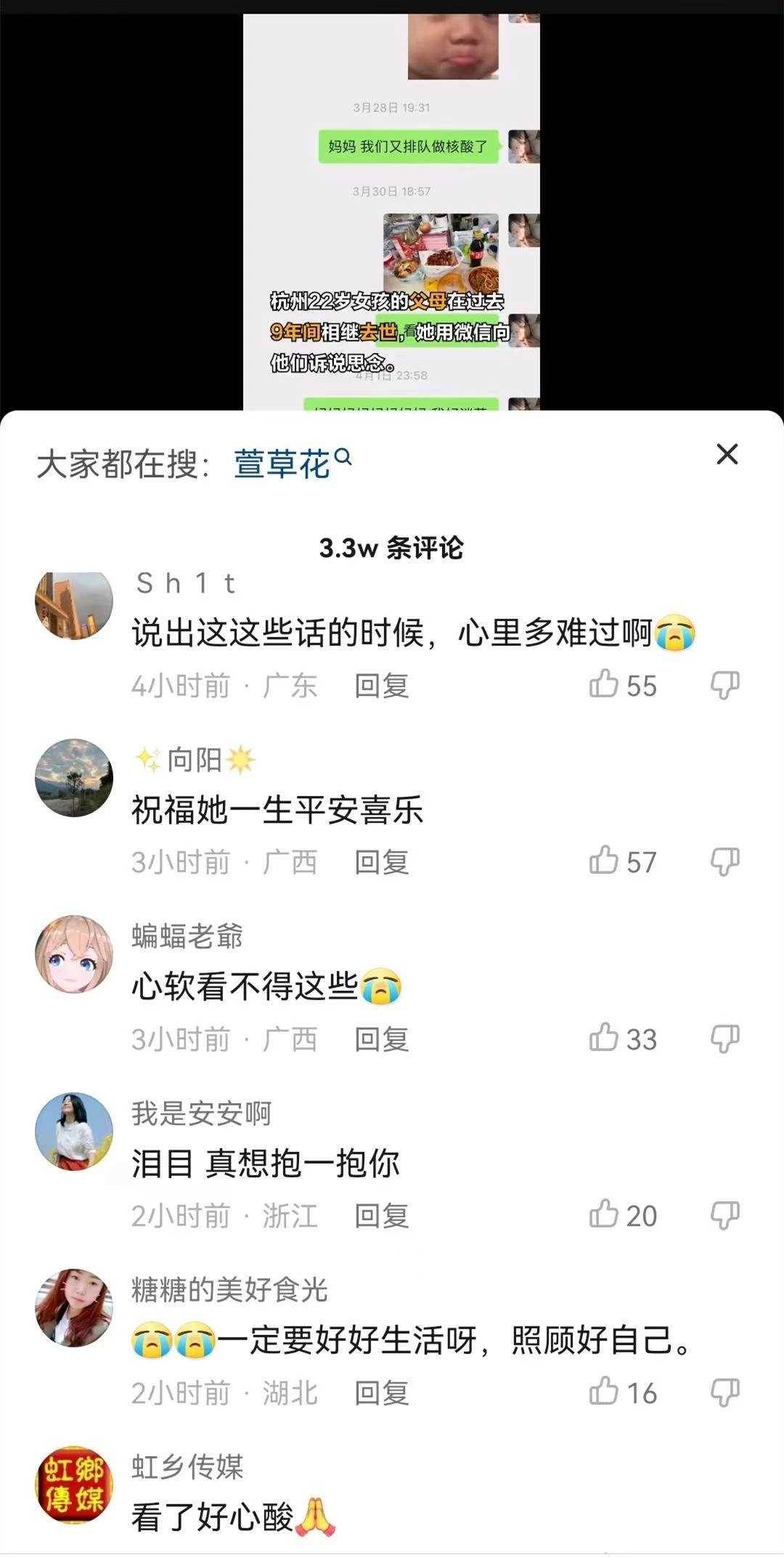Close the comments panel
Screen dimensions: 784x1557
click(x=727, y=455)
